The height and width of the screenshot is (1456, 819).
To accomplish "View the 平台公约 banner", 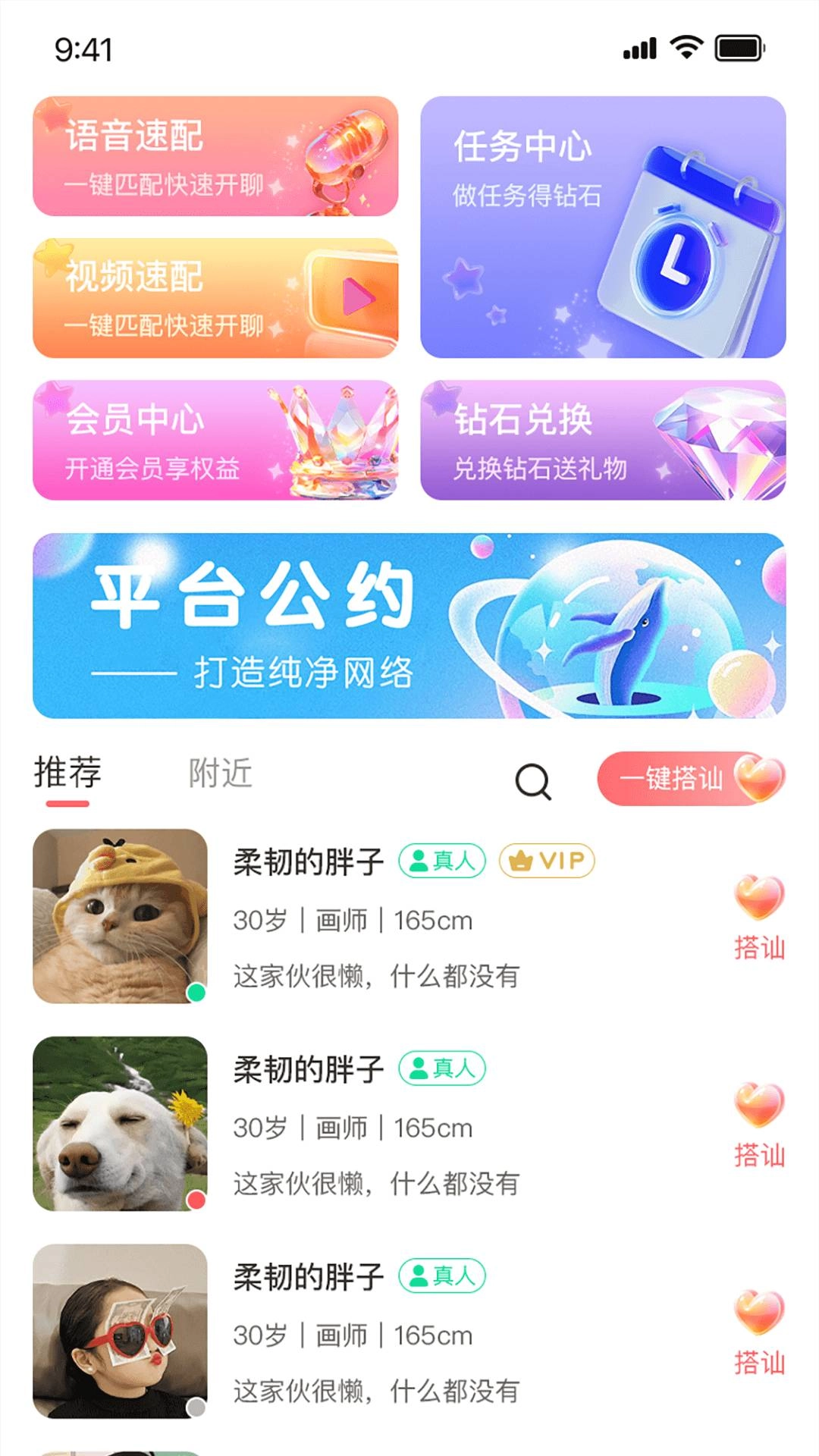I will point(409,626).
